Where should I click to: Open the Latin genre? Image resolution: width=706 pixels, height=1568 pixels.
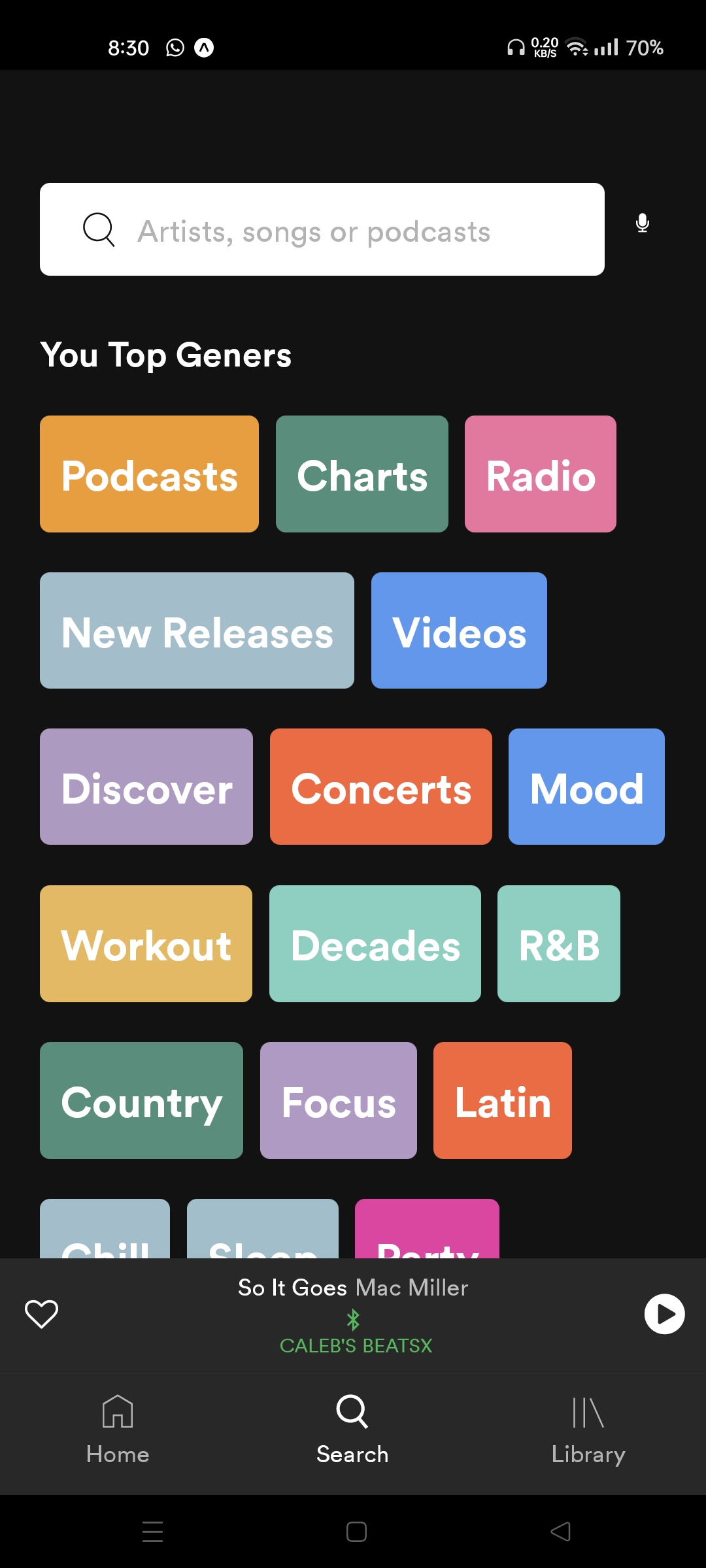[x=502, y=1101]
